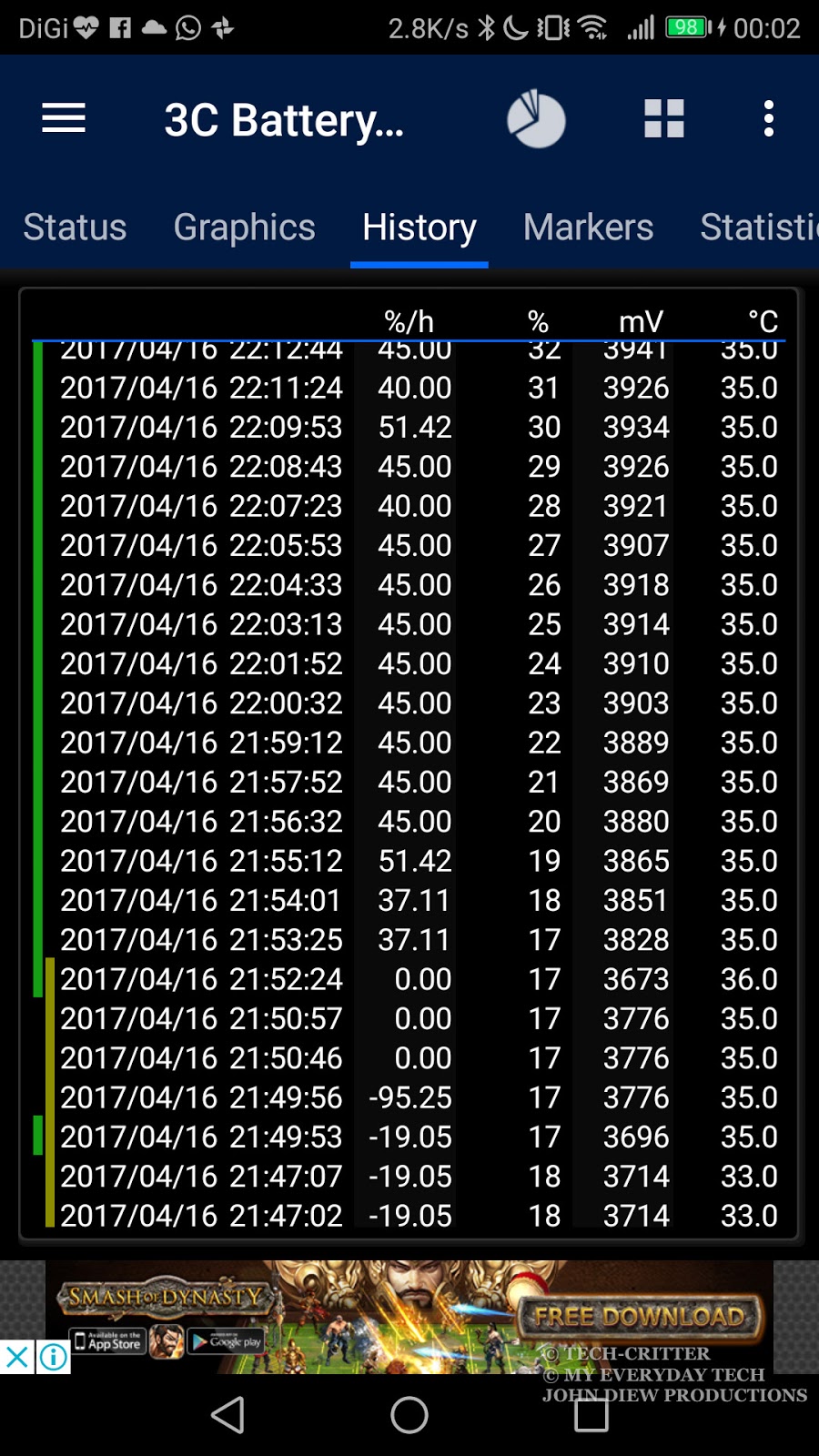
Task: Tap the pie chart icon in app bar
Action: 536,118
